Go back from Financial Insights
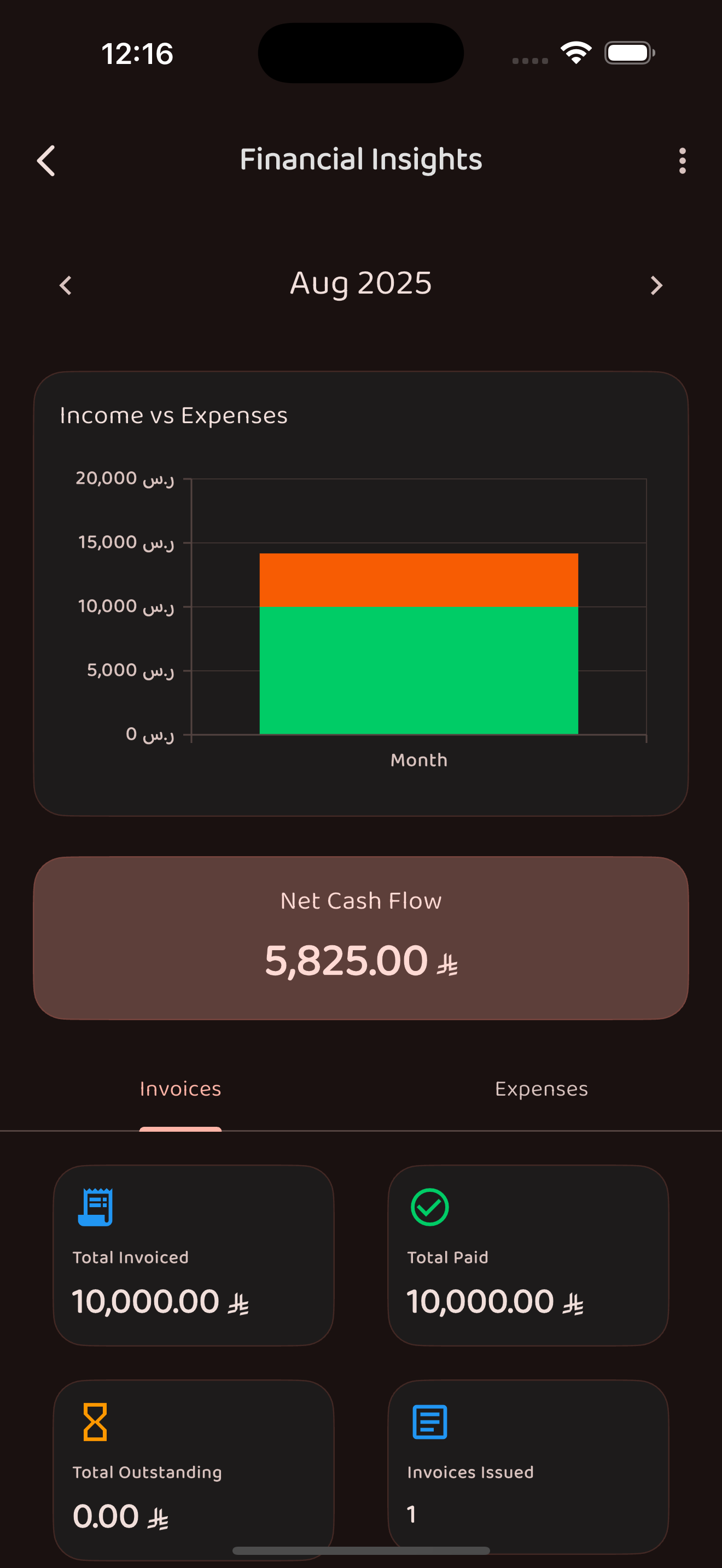This screenshot has width=722, height=1568. 46,161
